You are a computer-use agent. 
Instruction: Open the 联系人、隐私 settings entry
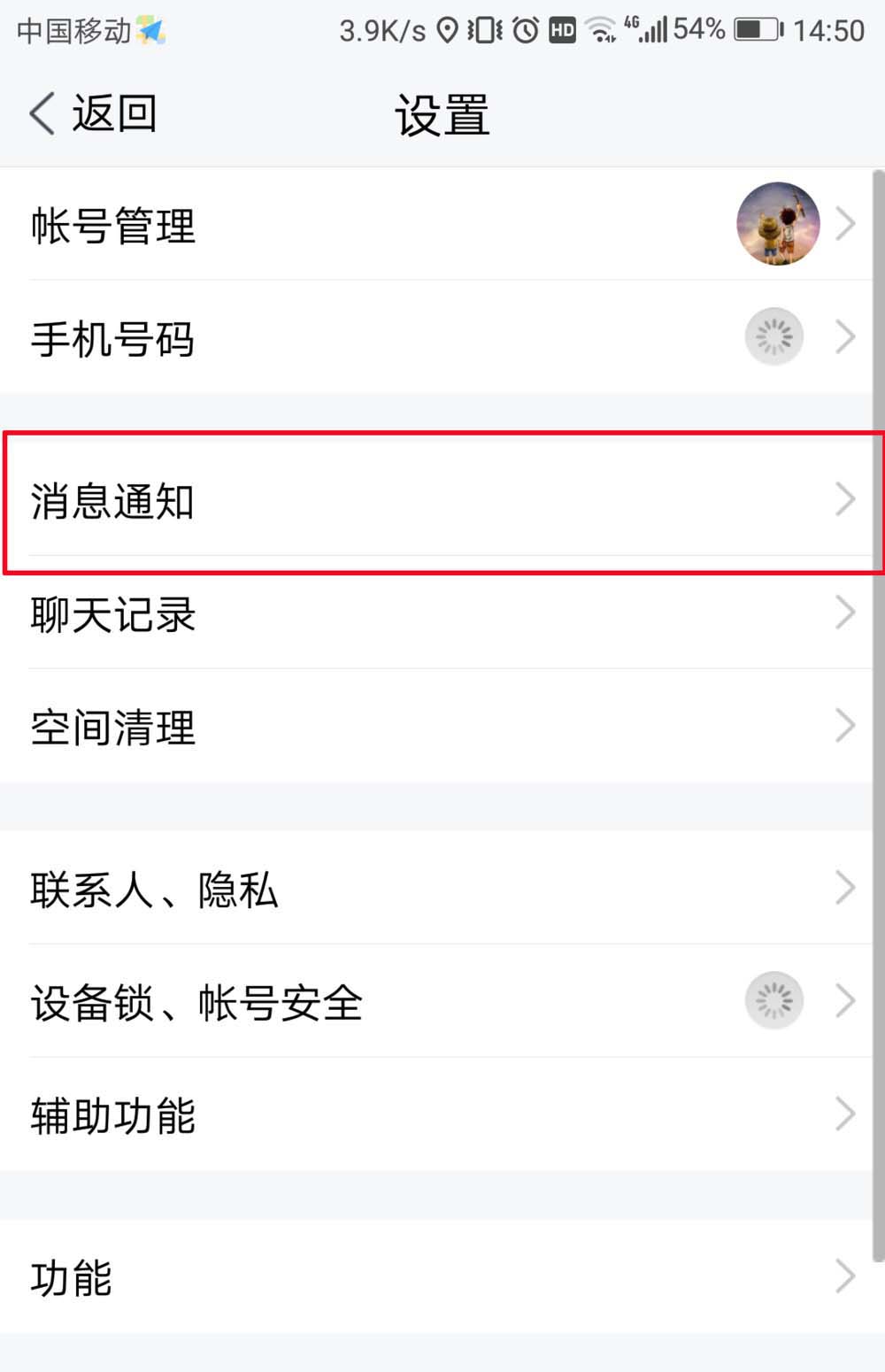(150, 890)
